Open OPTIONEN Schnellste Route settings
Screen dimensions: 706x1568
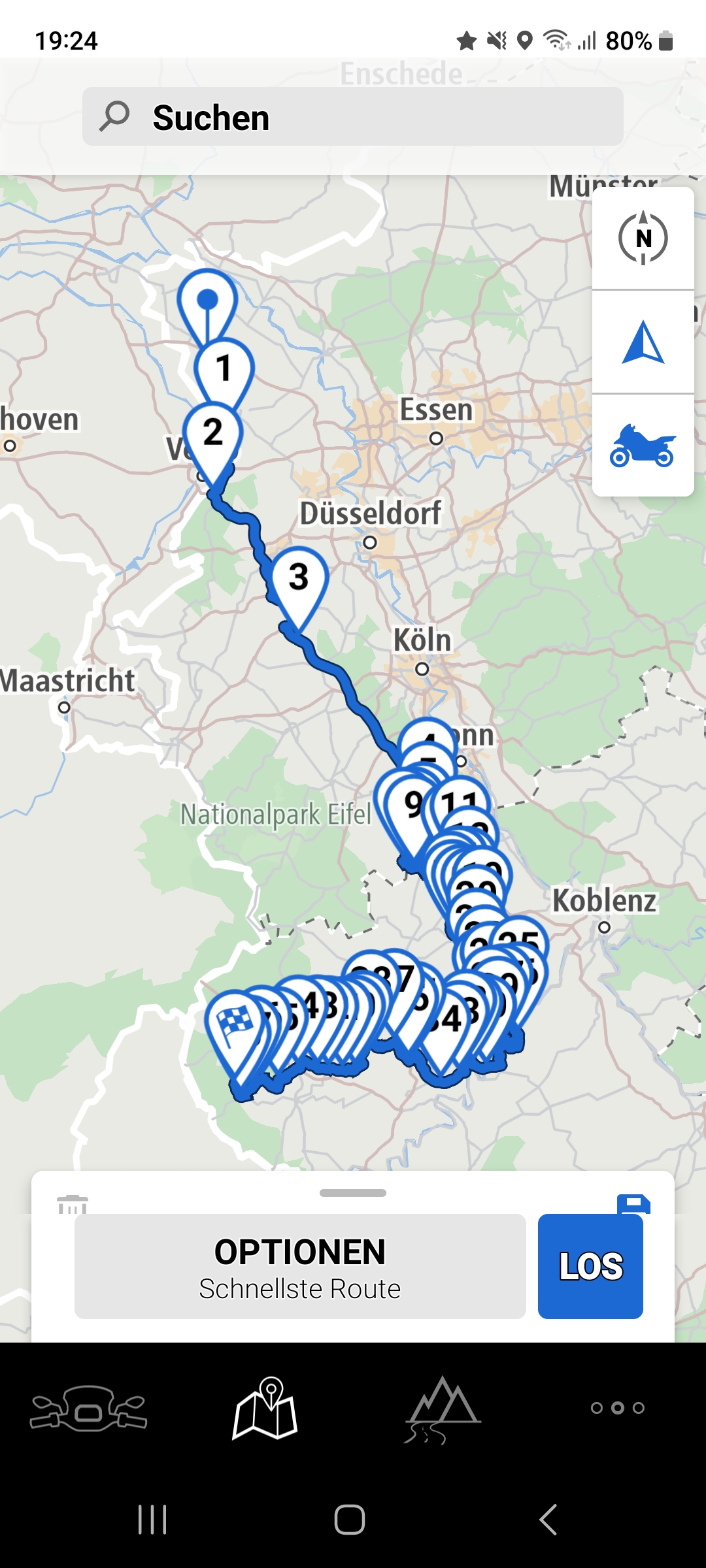click(300, 1266)
